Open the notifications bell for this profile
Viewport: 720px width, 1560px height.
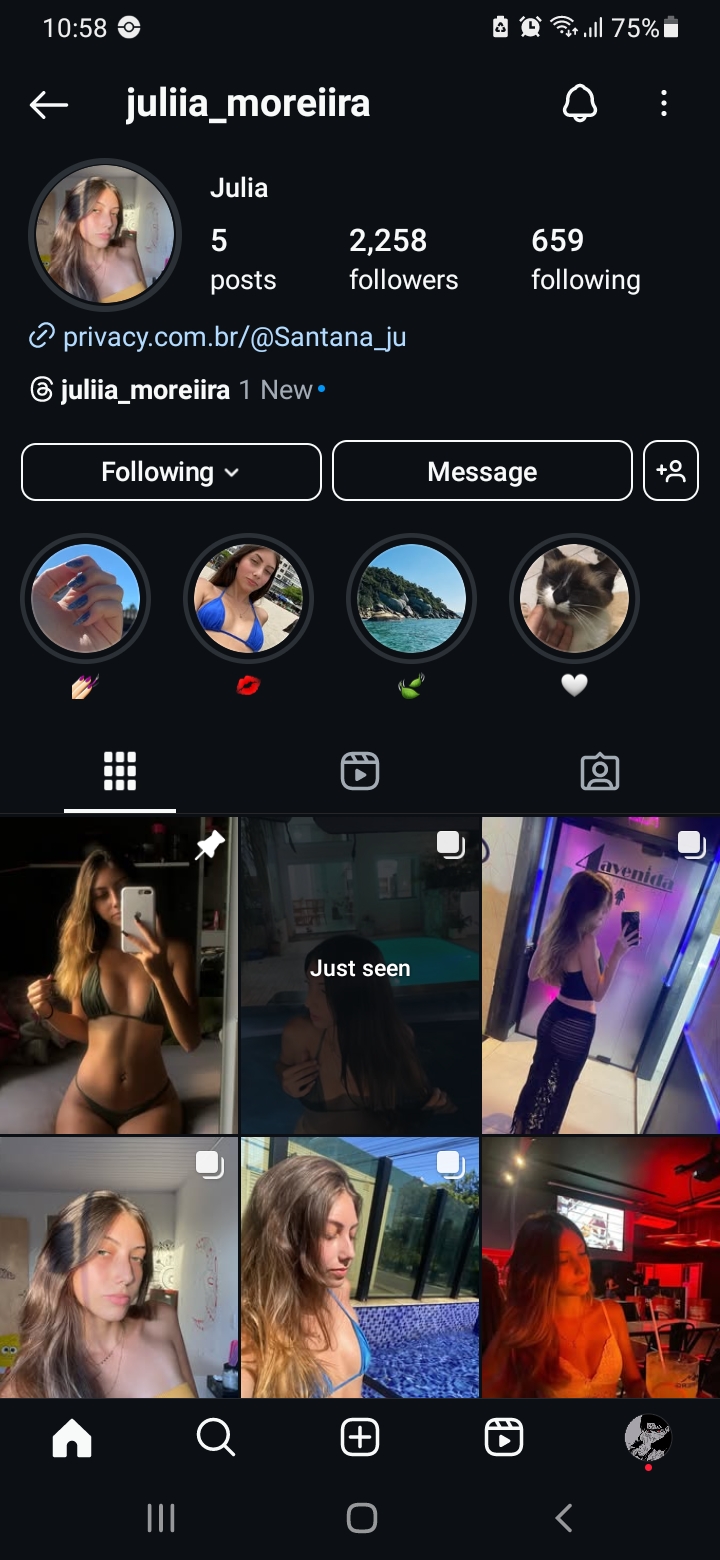click(580, 104)
